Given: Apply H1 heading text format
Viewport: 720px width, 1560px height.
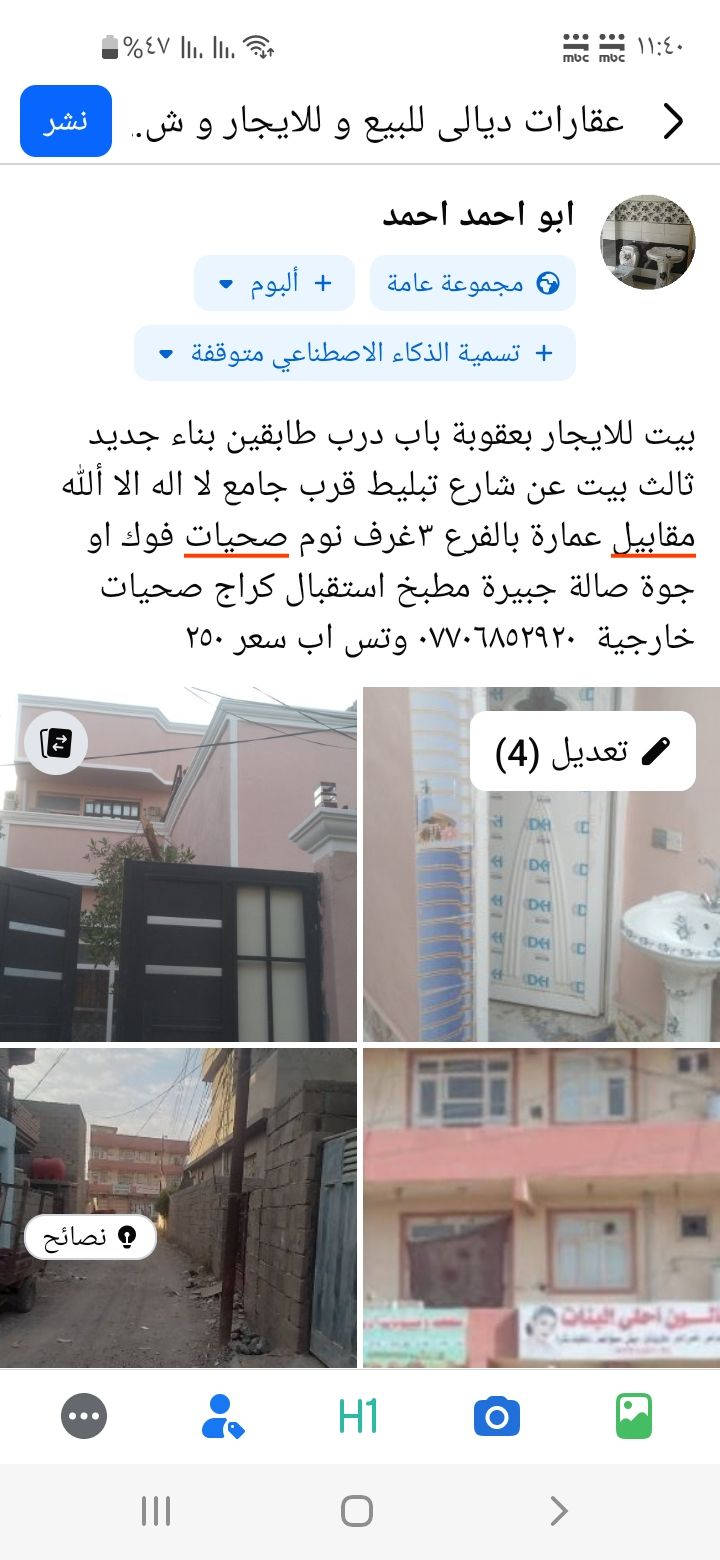Looking at the screenshot, I should coord(358,1416).
